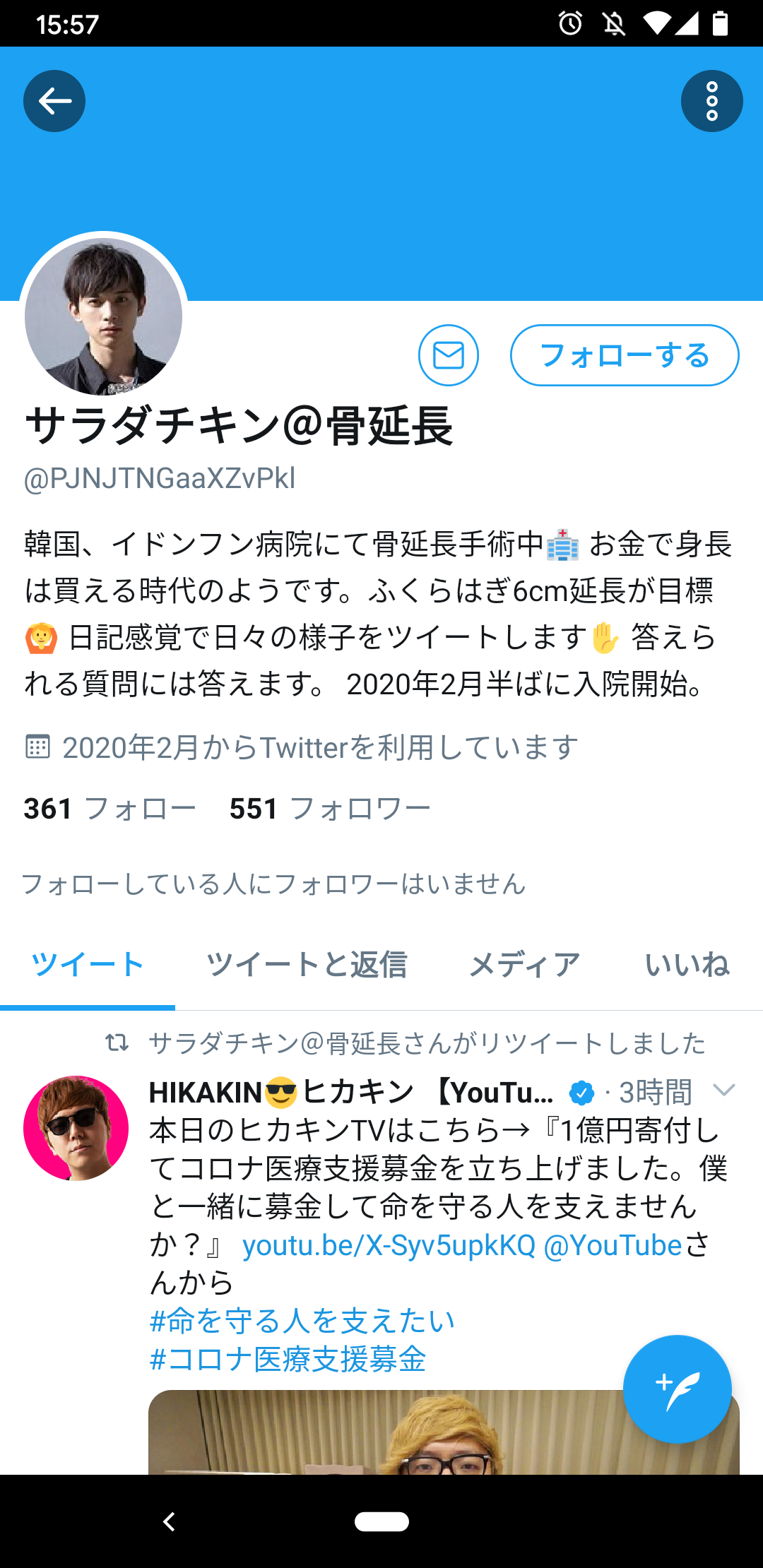Open the 551 フォロワー list
The image size is (763, 1568).
pos(330,808)
